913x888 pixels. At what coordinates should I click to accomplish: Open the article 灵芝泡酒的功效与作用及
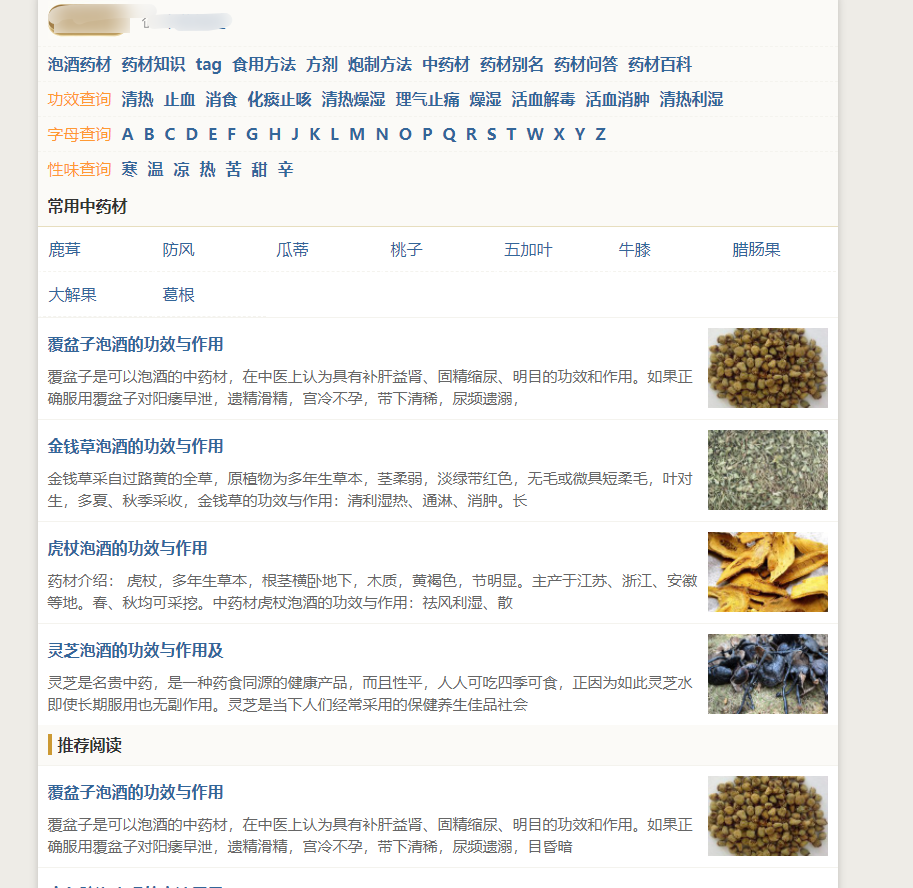135,650
